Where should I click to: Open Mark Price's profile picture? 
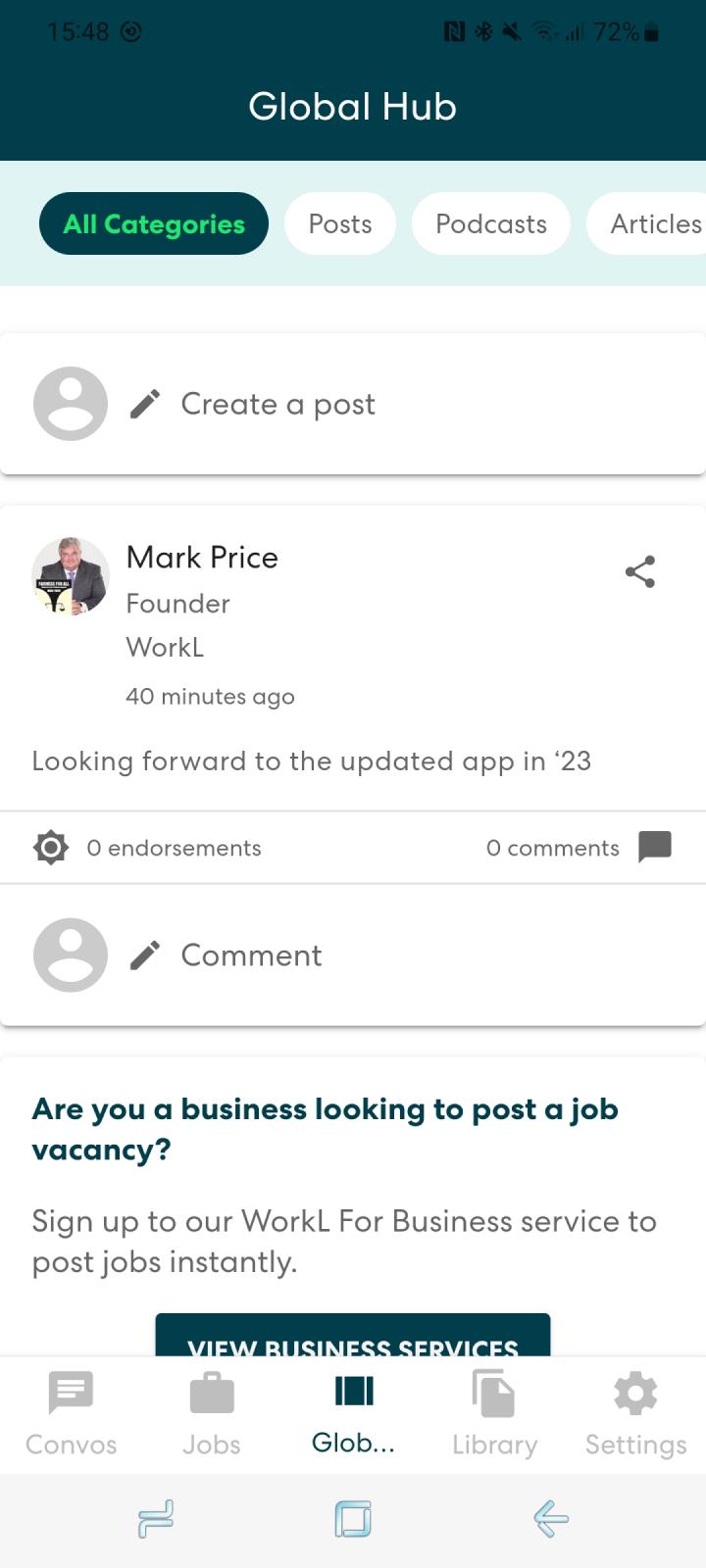(70, 576)
